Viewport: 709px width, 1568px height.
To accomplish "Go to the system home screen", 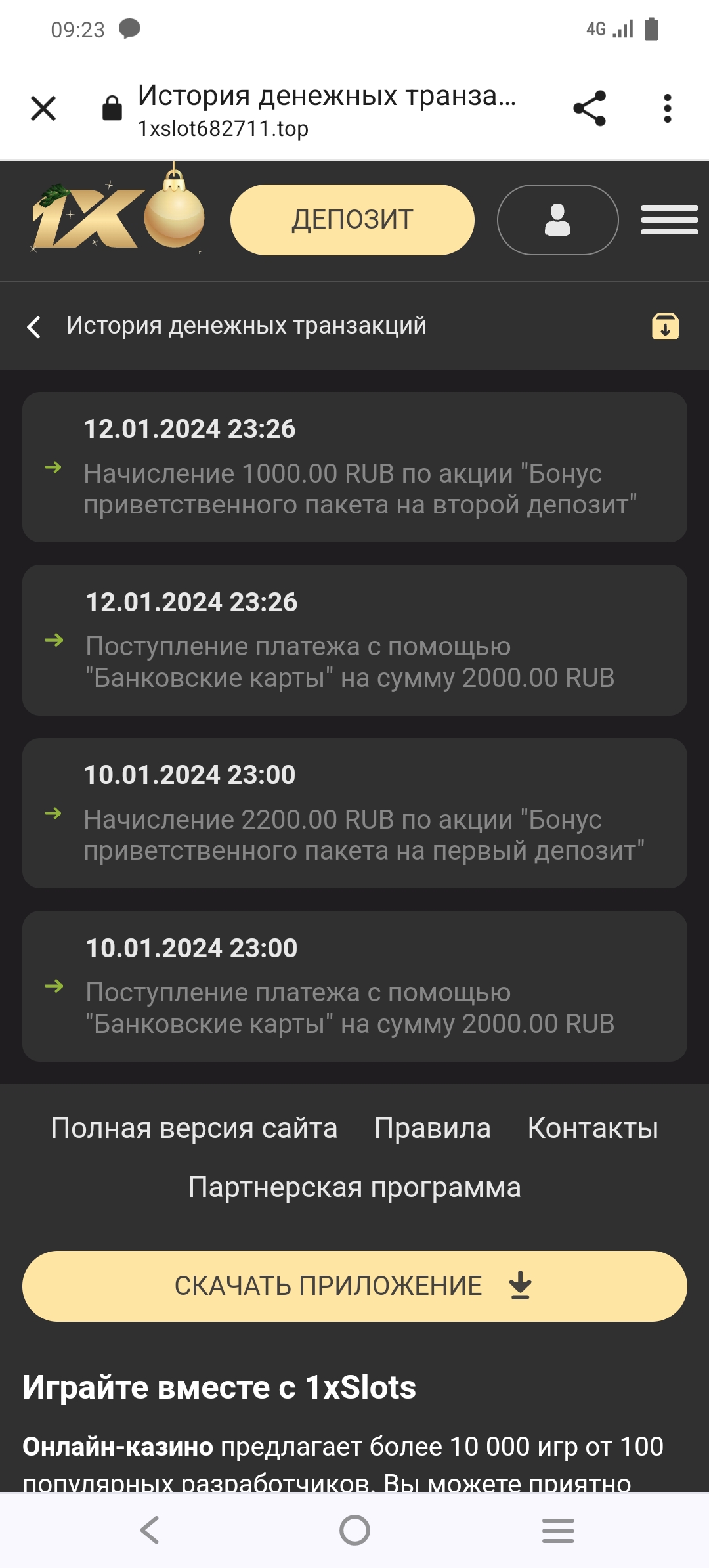I will [x=354, y=1530].
